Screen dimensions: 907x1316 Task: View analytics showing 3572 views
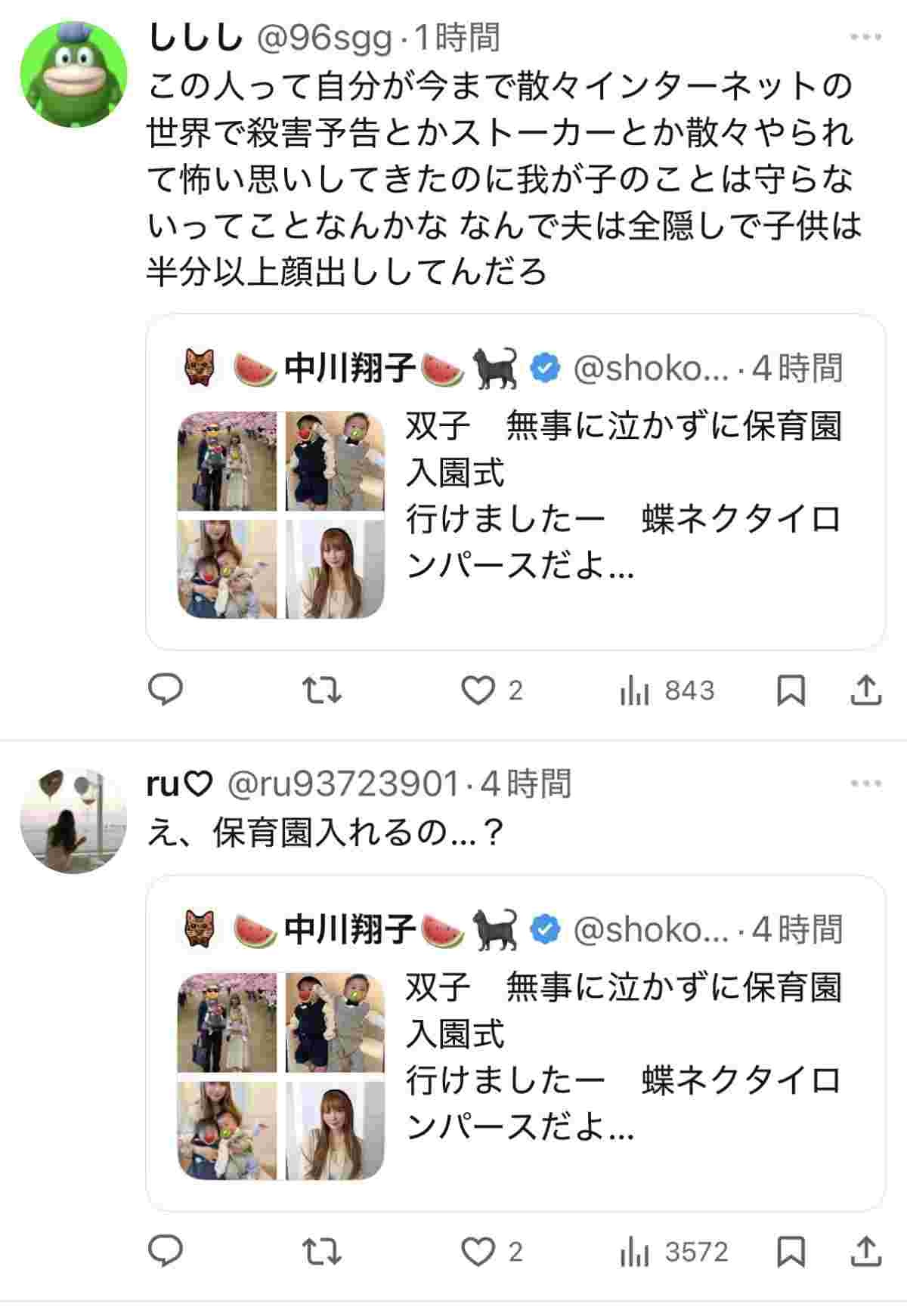click(x=674, y=1252)
